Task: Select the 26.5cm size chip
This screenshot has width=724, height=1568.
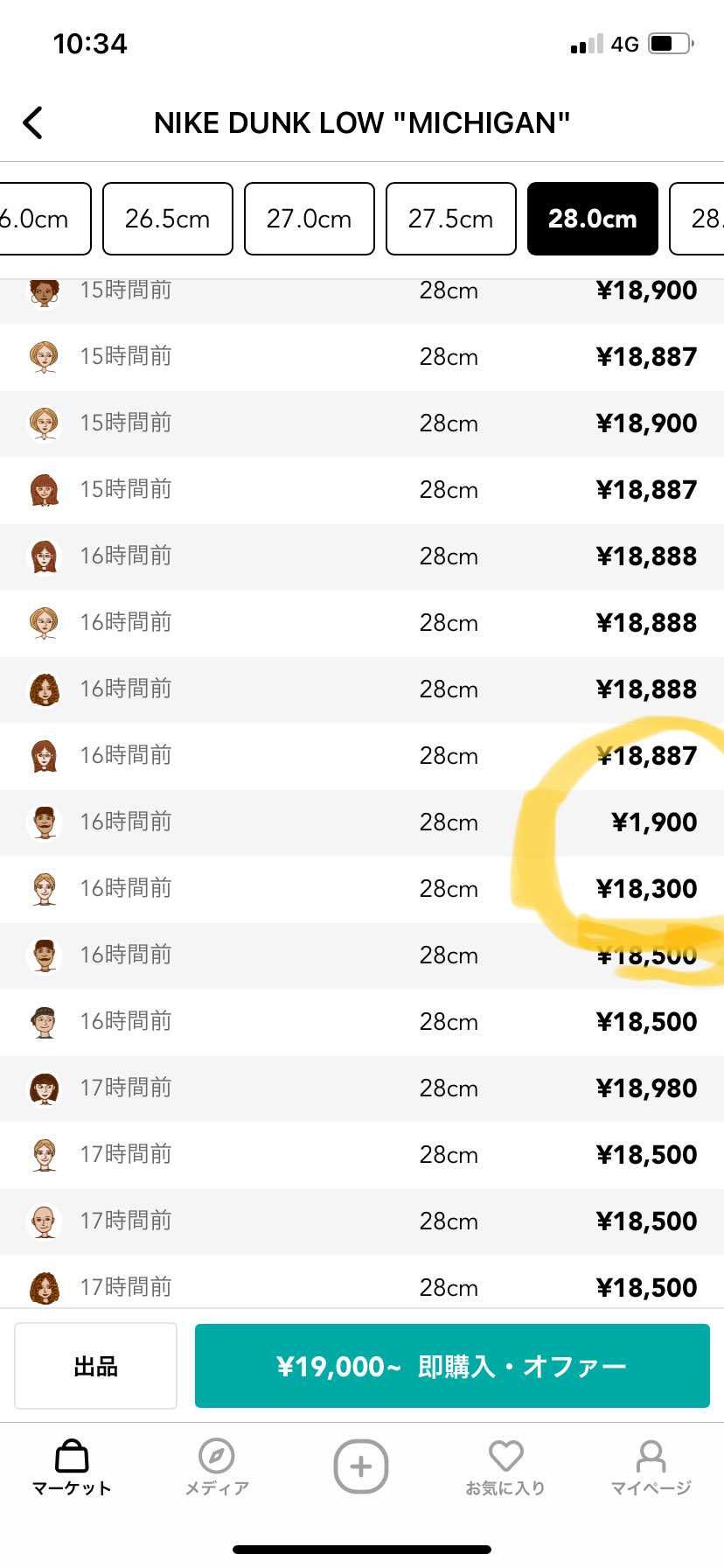Action: coord(168,219)
